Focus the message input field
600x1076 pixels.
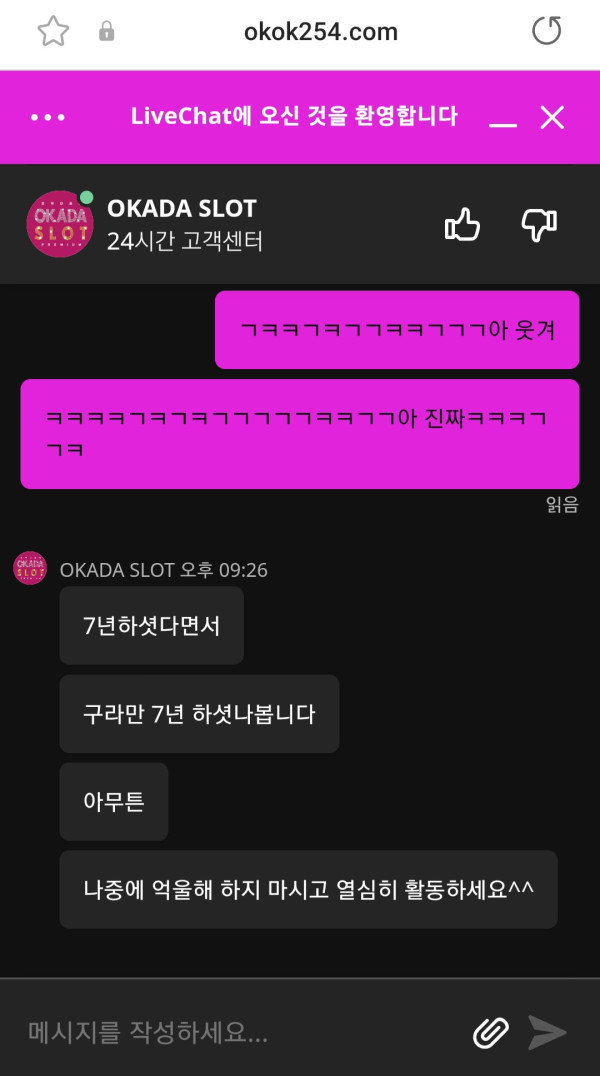pyautogui.click(x=240, y=1032)
